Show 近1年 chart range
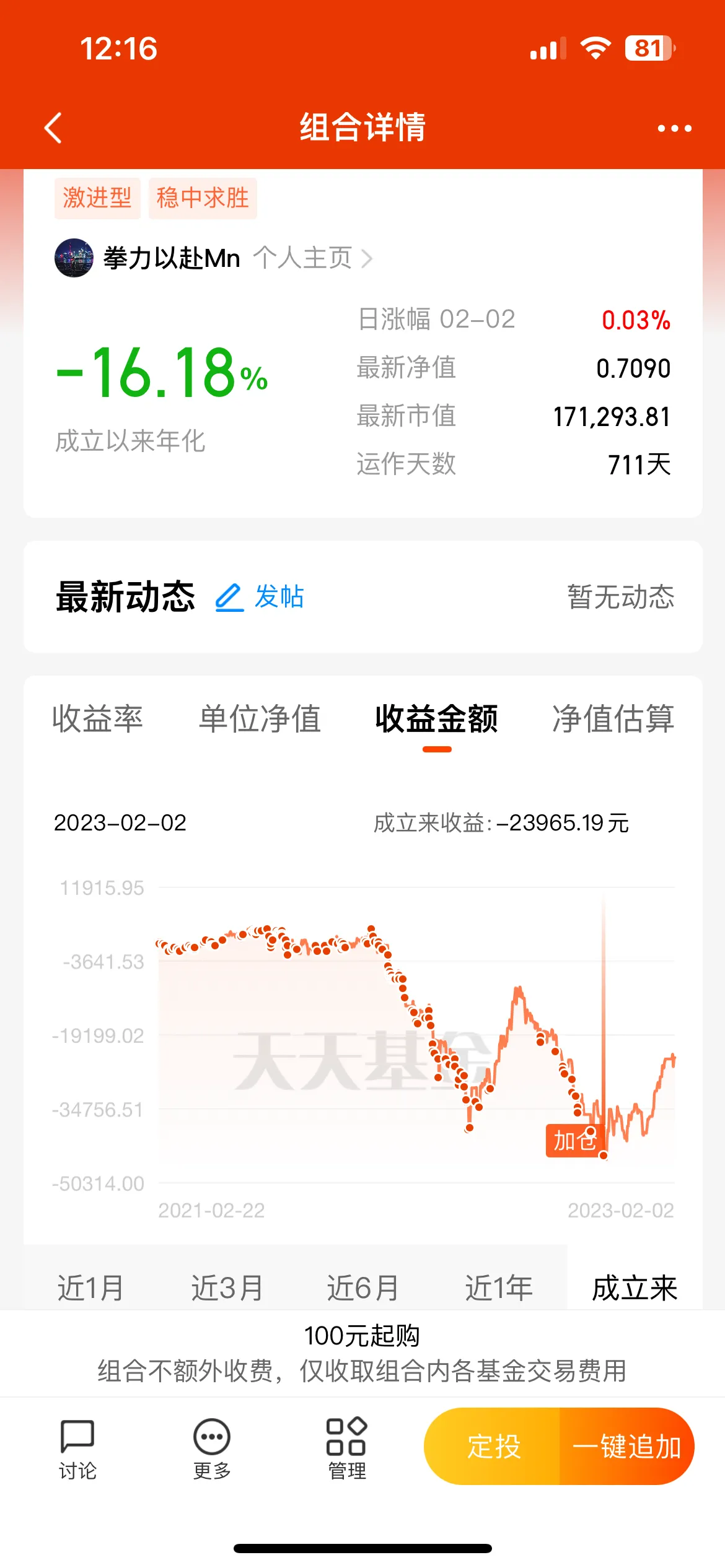This screenshot has width=725, height=1568. point(499,1288)
